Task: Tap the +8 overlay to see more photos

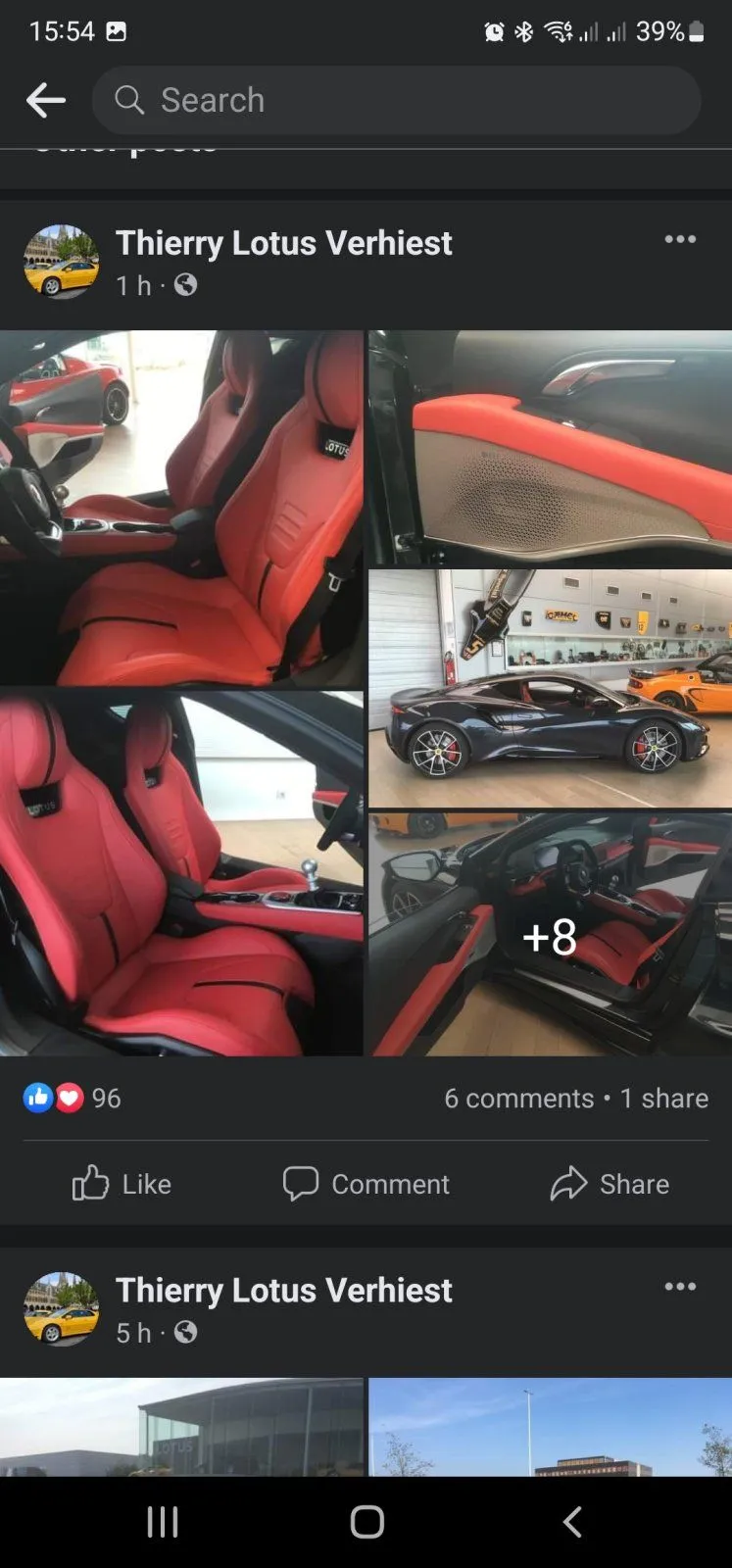Action: (x=550, y=937)
